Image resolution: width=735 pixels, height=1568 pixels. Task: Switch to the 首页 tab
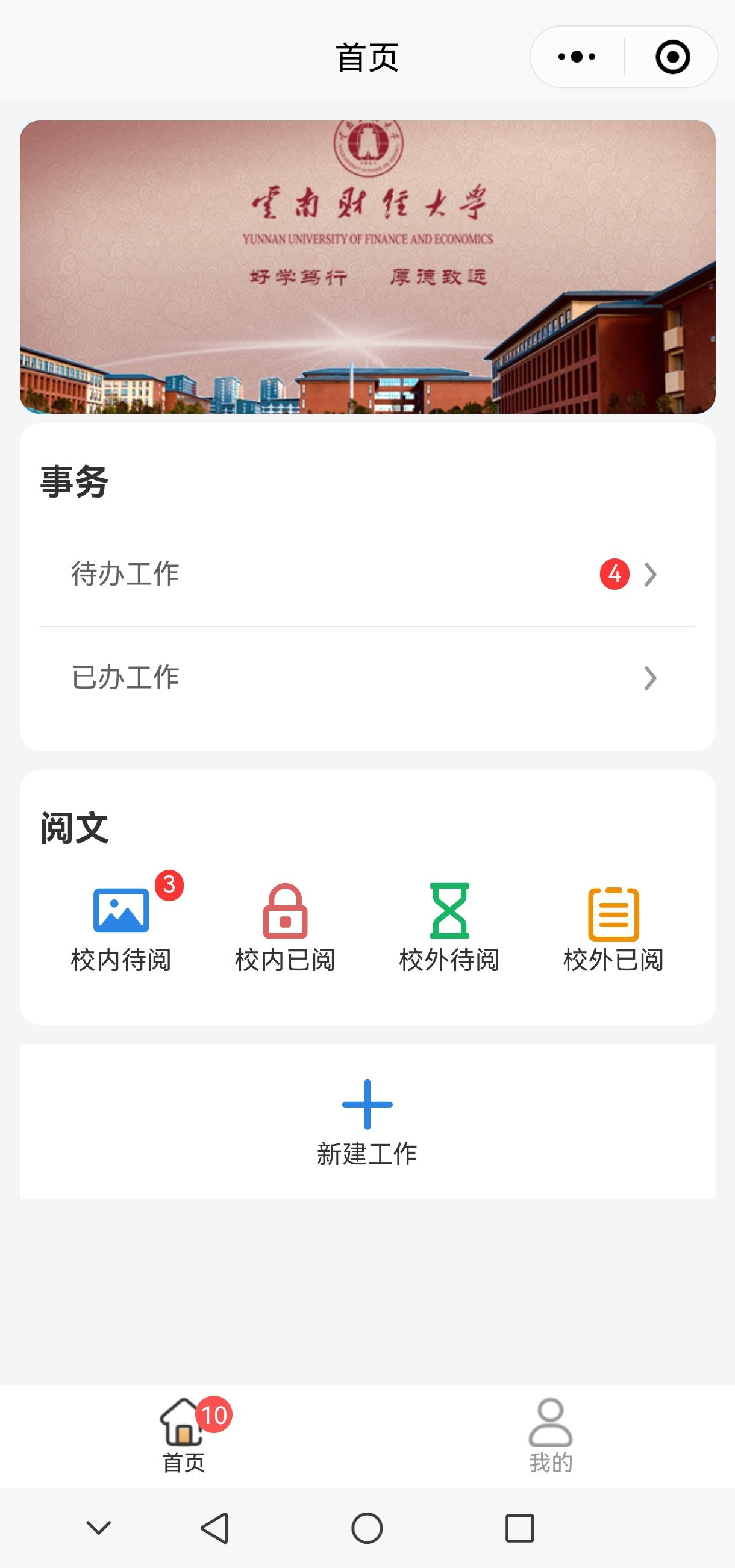coord(183,1435)
